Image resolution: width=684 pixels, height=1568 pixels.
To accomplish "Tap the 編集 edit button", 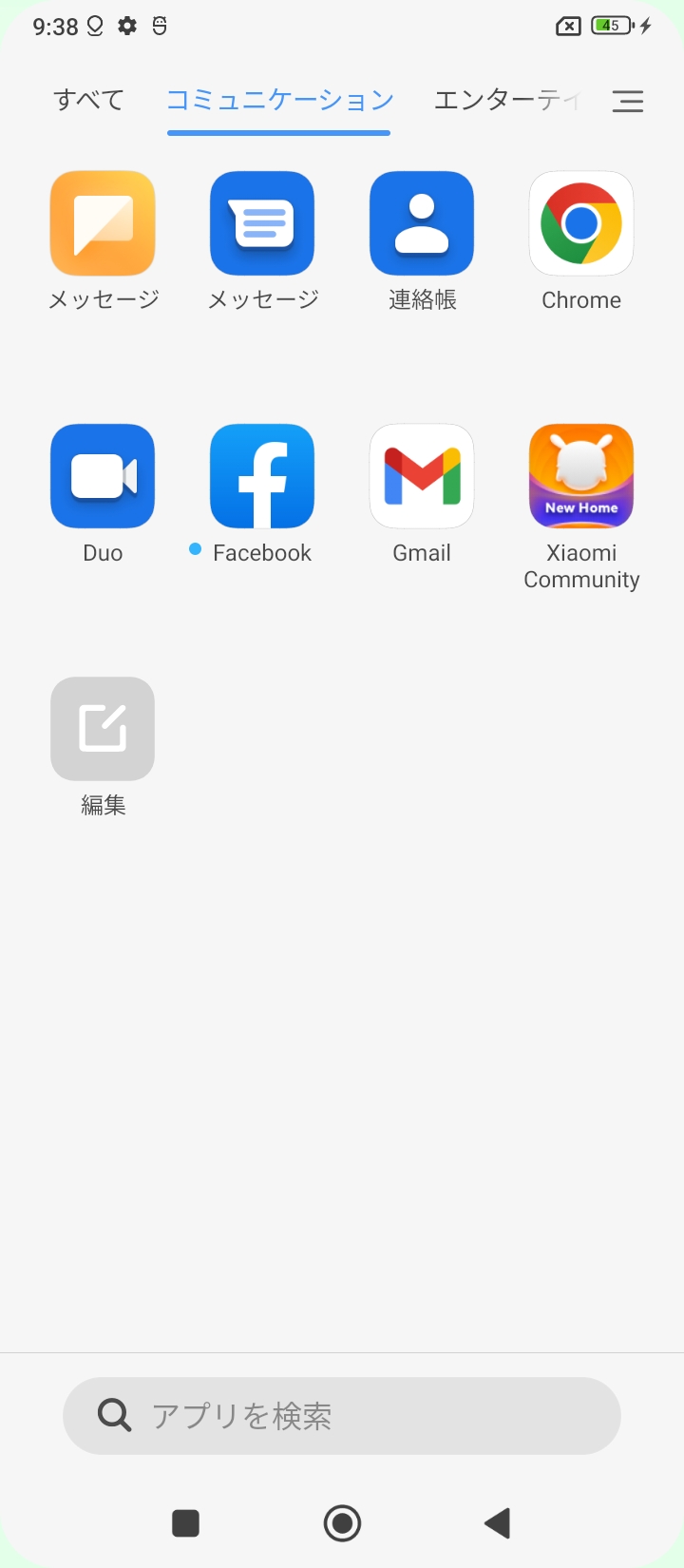I will click(103, 730).
